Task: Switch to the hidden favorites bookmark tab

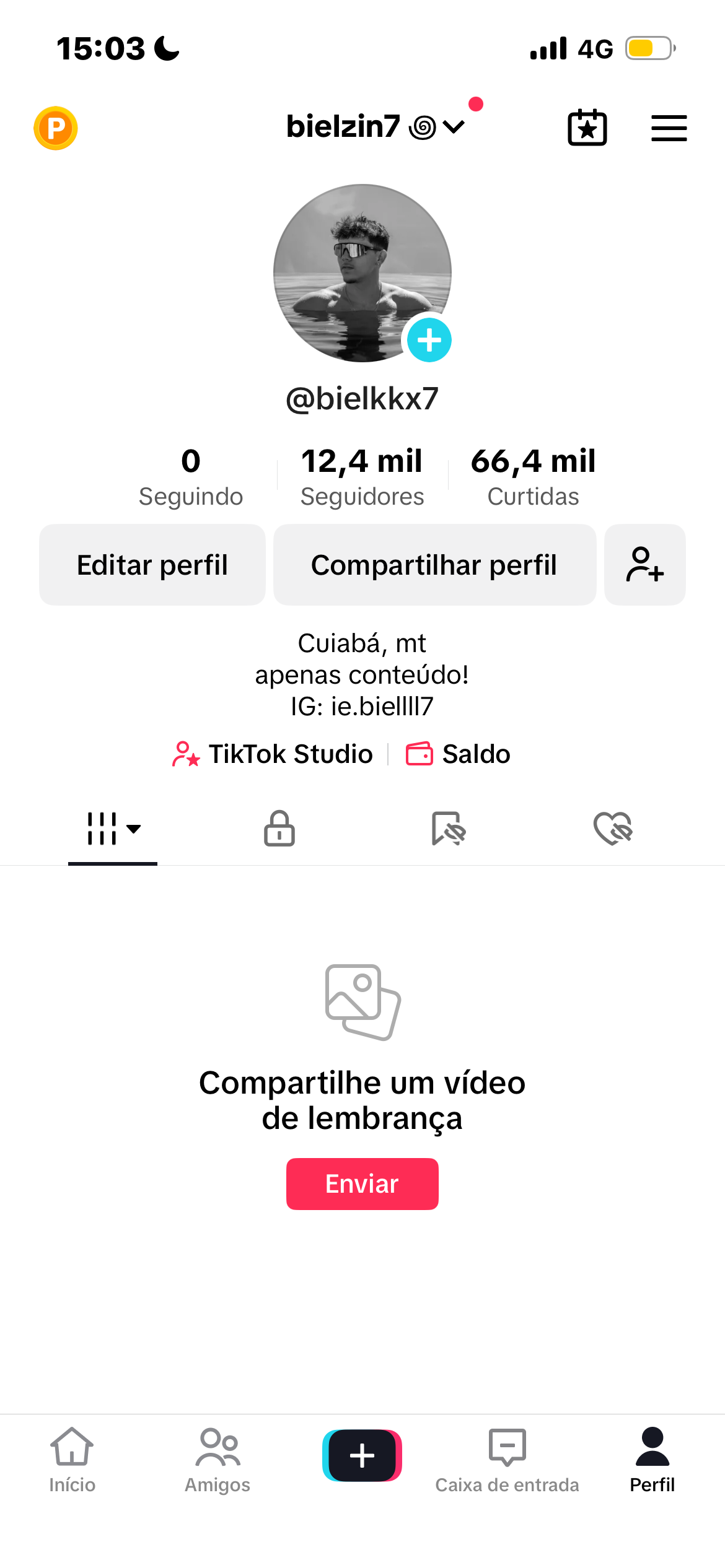Action: coord(448,829)
